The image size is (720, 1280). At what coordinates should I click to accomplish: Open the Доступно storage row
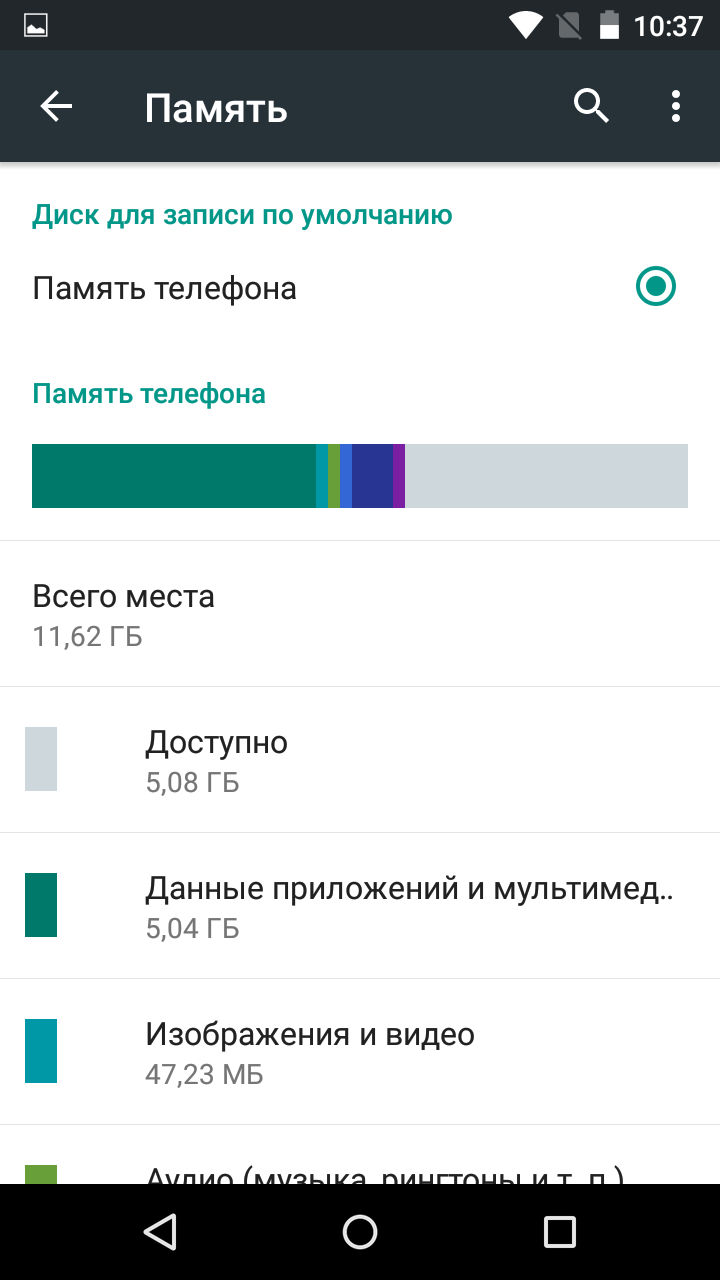(x=360, y=760)
